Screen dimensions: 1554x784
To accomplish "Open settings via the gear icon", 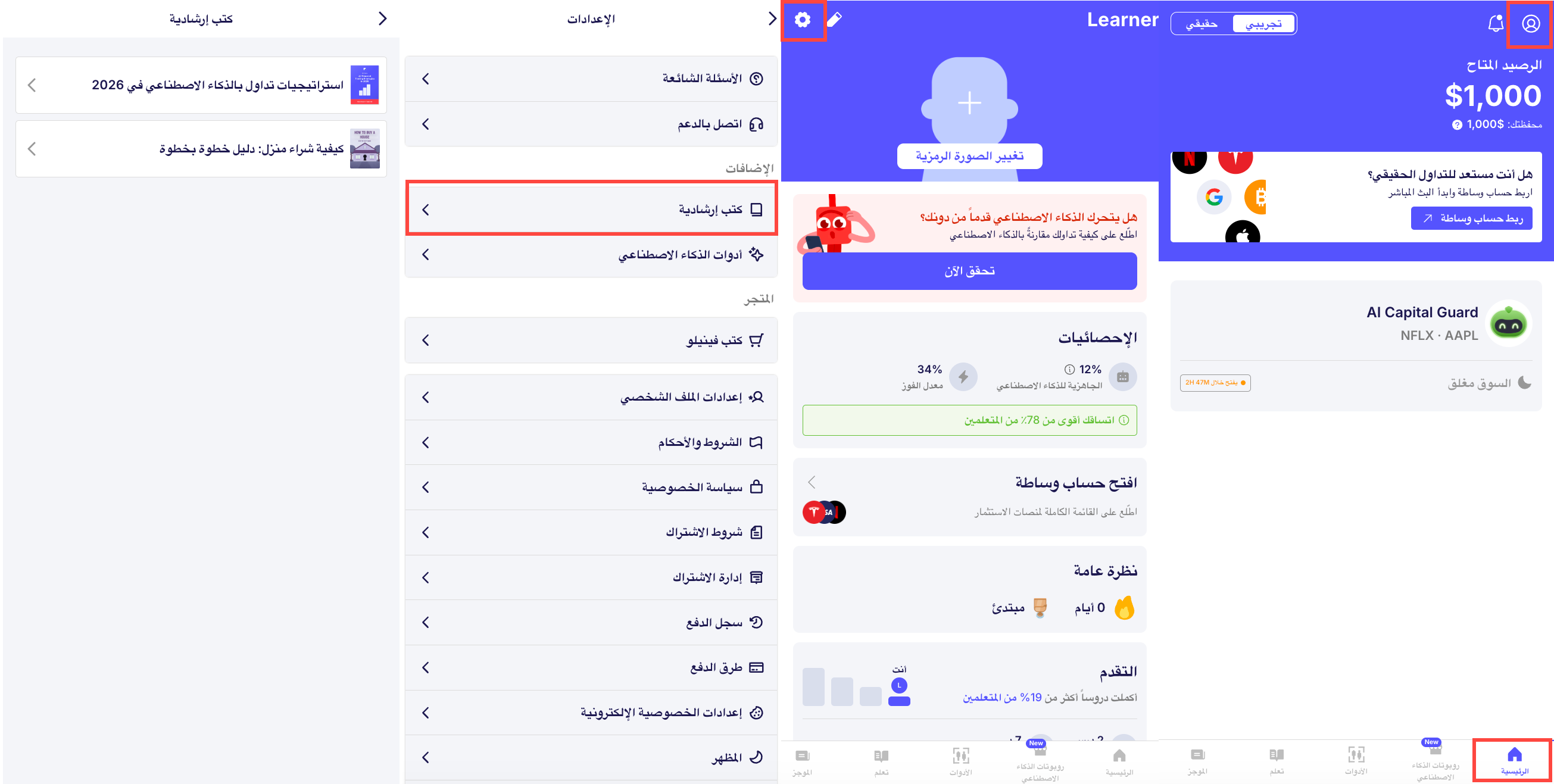I will click(x=802, y=20).
